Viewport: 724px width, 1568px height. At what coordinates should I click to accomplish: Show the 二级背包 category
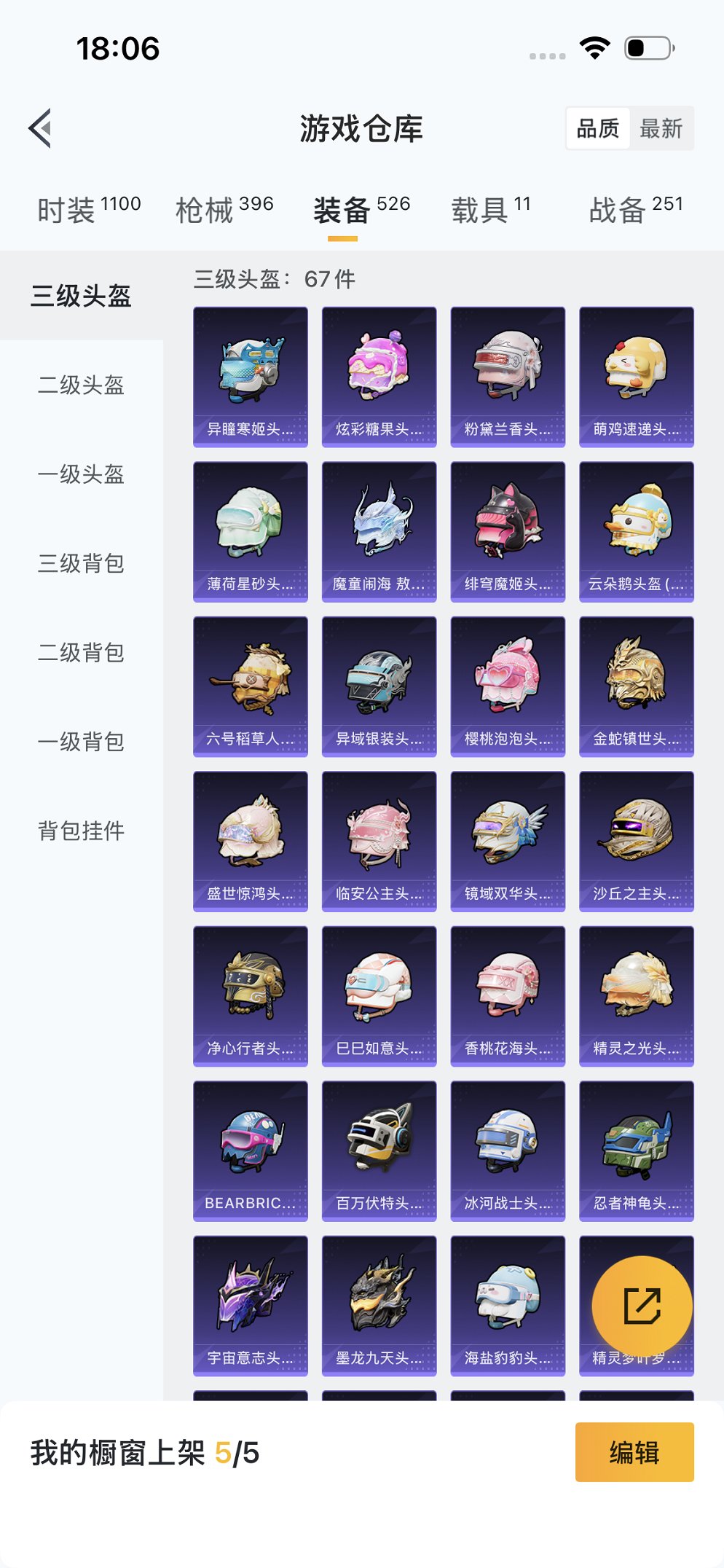point(81,652)
